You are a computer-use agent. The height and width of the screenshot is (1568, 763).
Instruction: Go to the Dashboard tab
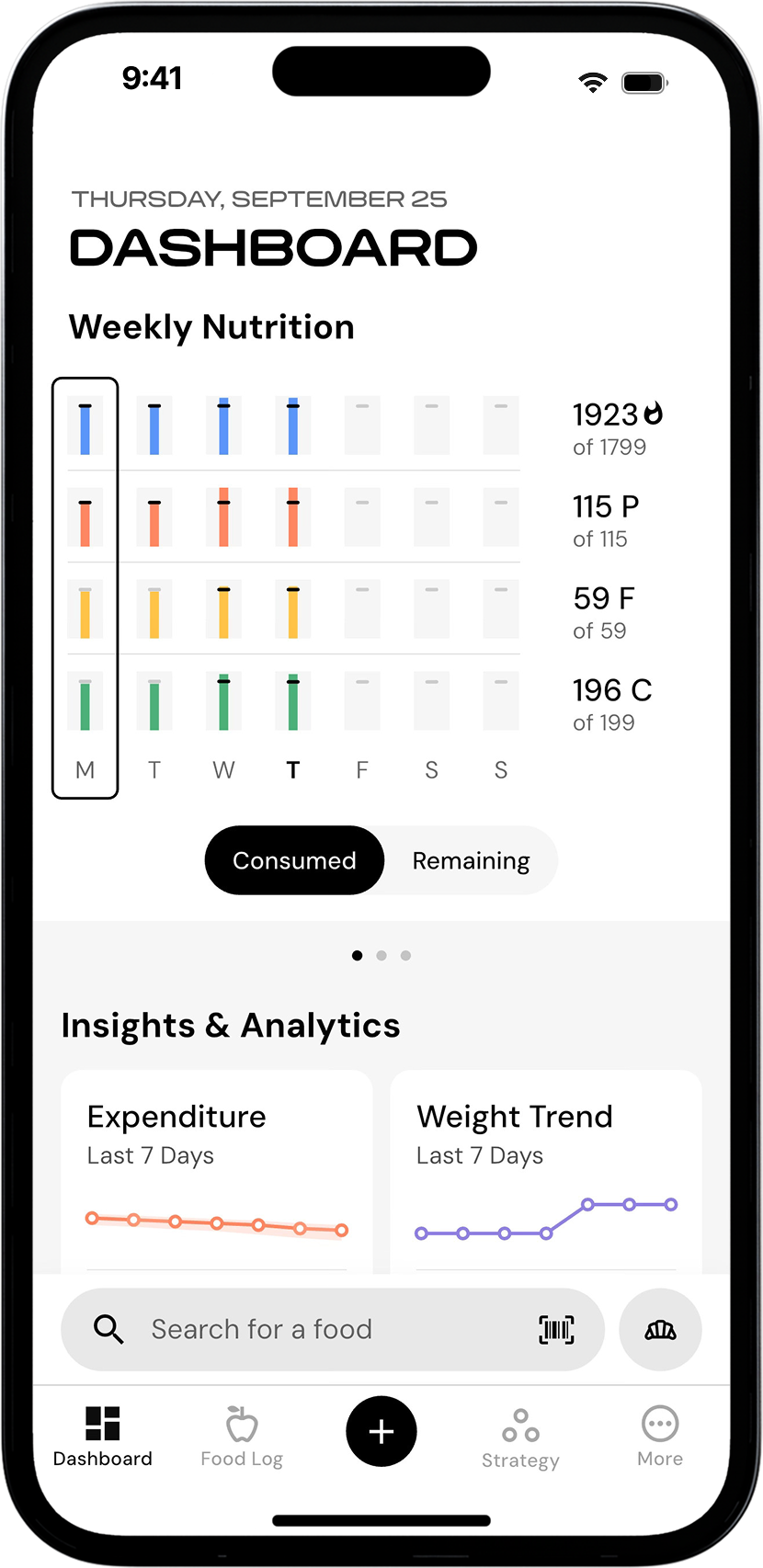103,1436
